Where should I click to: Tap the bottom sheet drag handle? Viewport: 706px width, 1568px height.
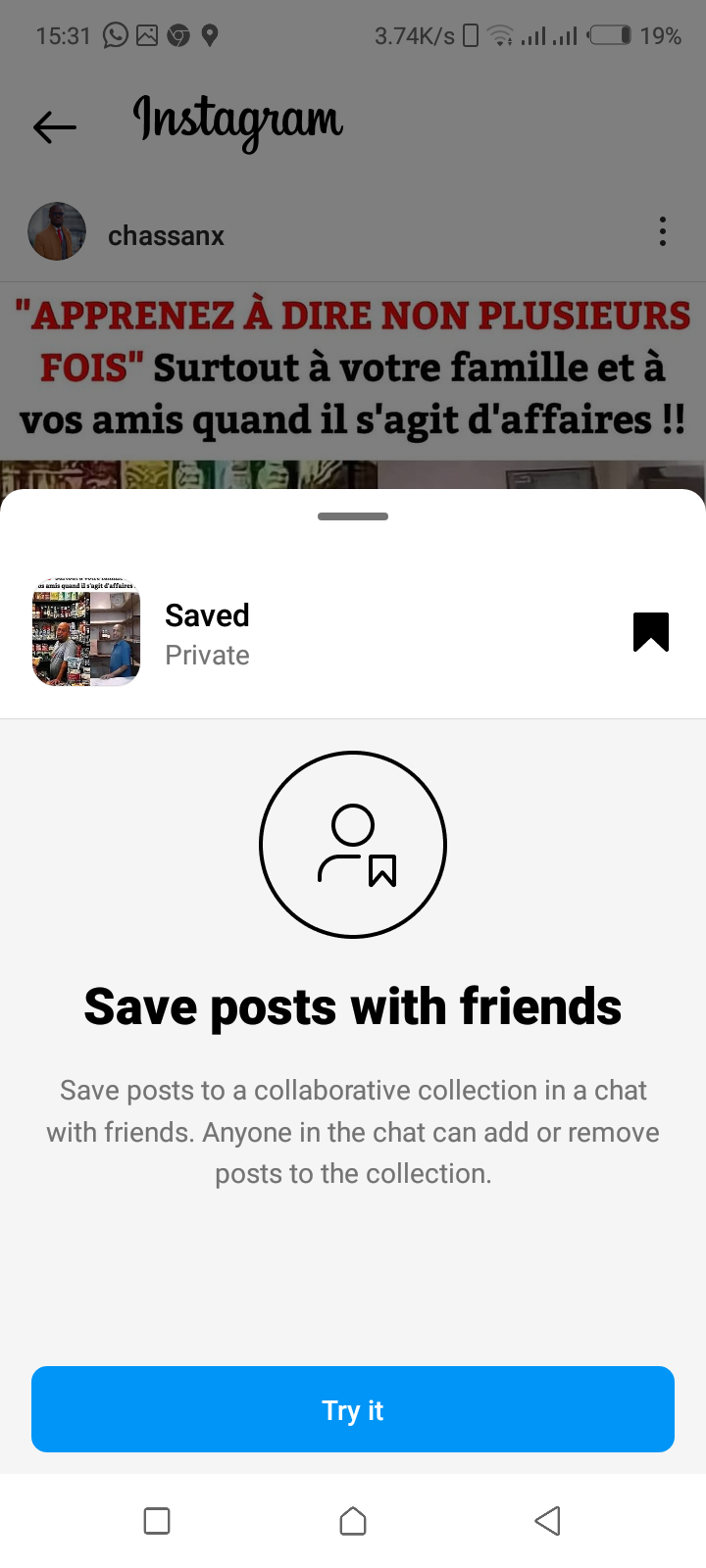point(353,516)
